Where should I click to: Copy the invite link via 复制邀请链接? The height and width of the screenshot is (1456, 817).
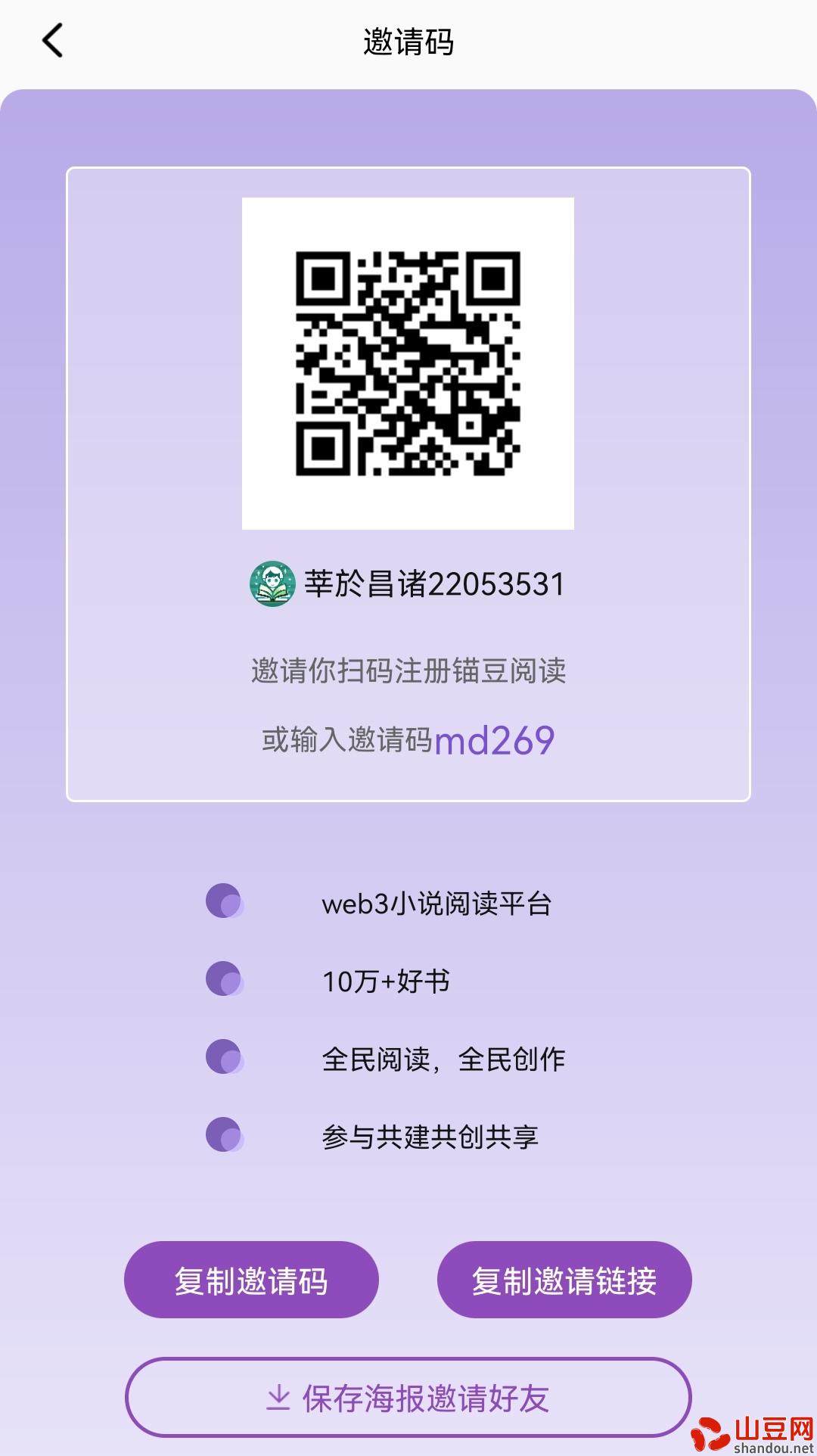click(564, 1280)
